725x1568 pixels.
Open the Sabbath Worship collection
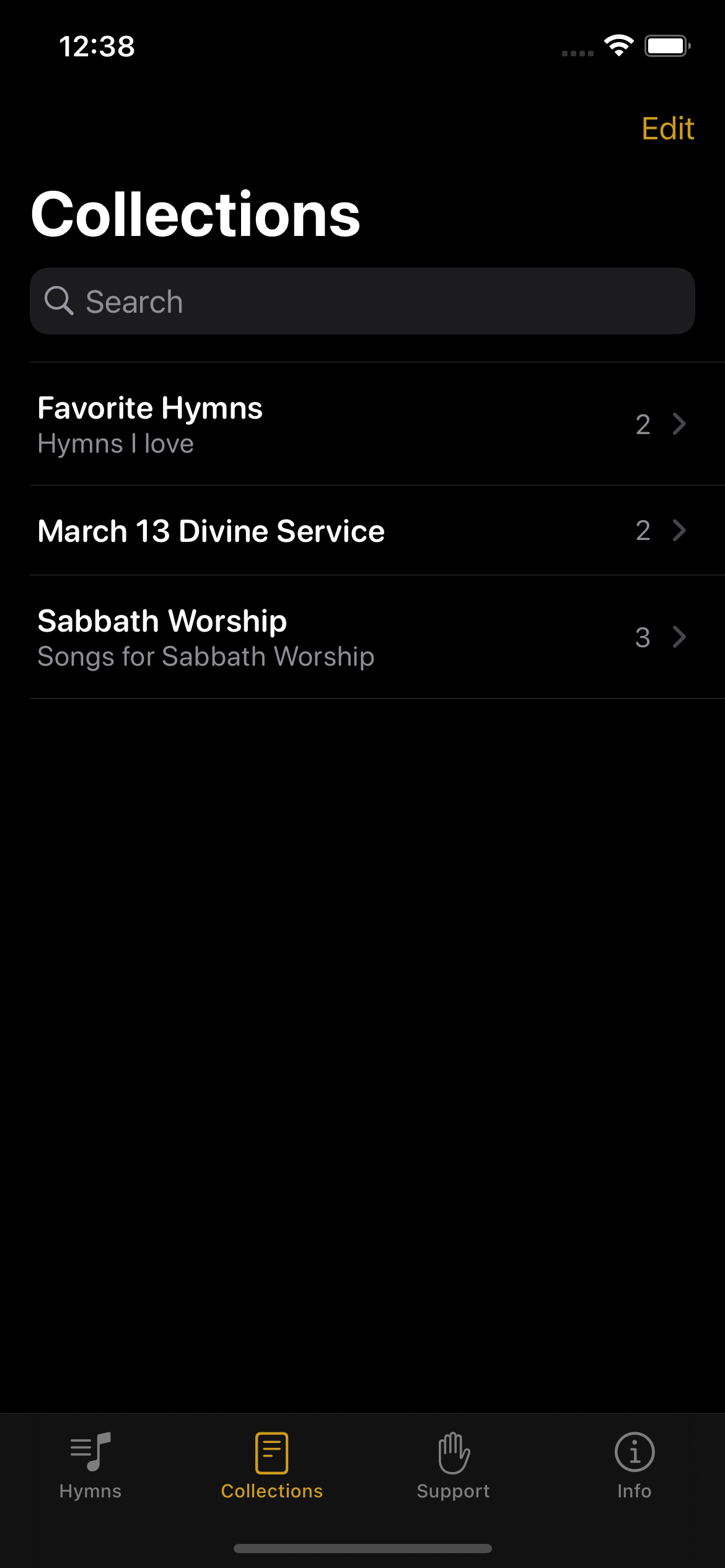point(362,637)
